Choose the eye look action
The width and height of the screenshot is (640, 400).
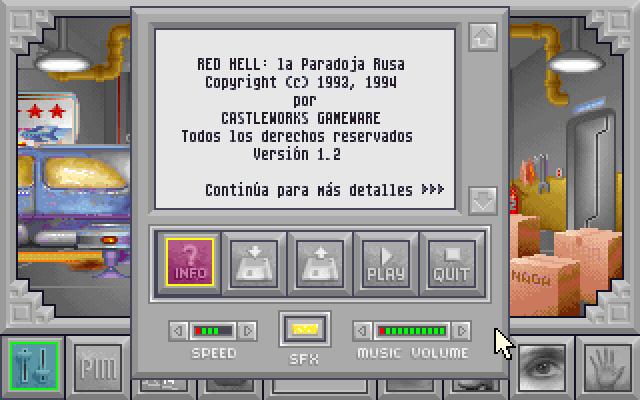pos(543,366)
